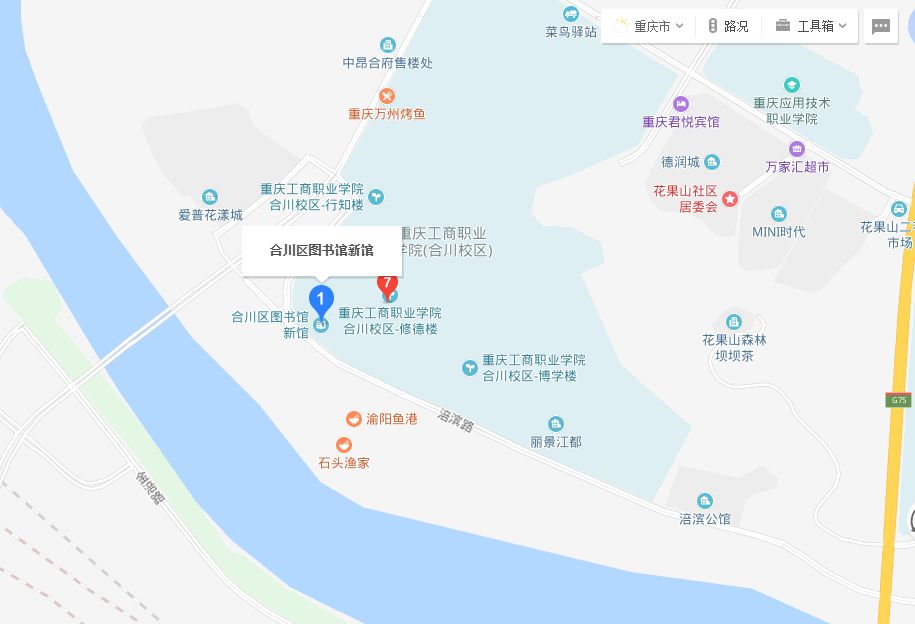Open the 合川区图书馆新馆 info popup
The image size is (915, 624).
(x=321, y=250)
